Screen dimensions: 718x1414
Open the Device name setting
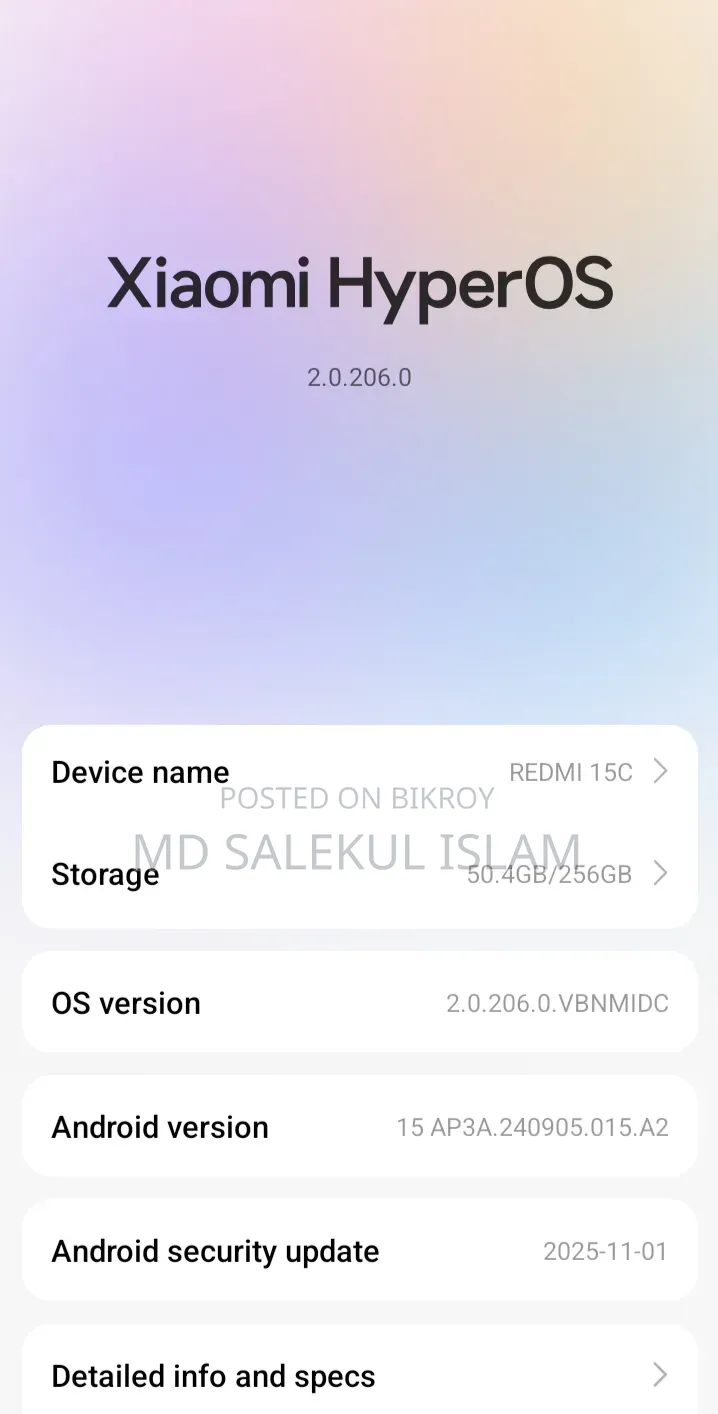[359, 773]
